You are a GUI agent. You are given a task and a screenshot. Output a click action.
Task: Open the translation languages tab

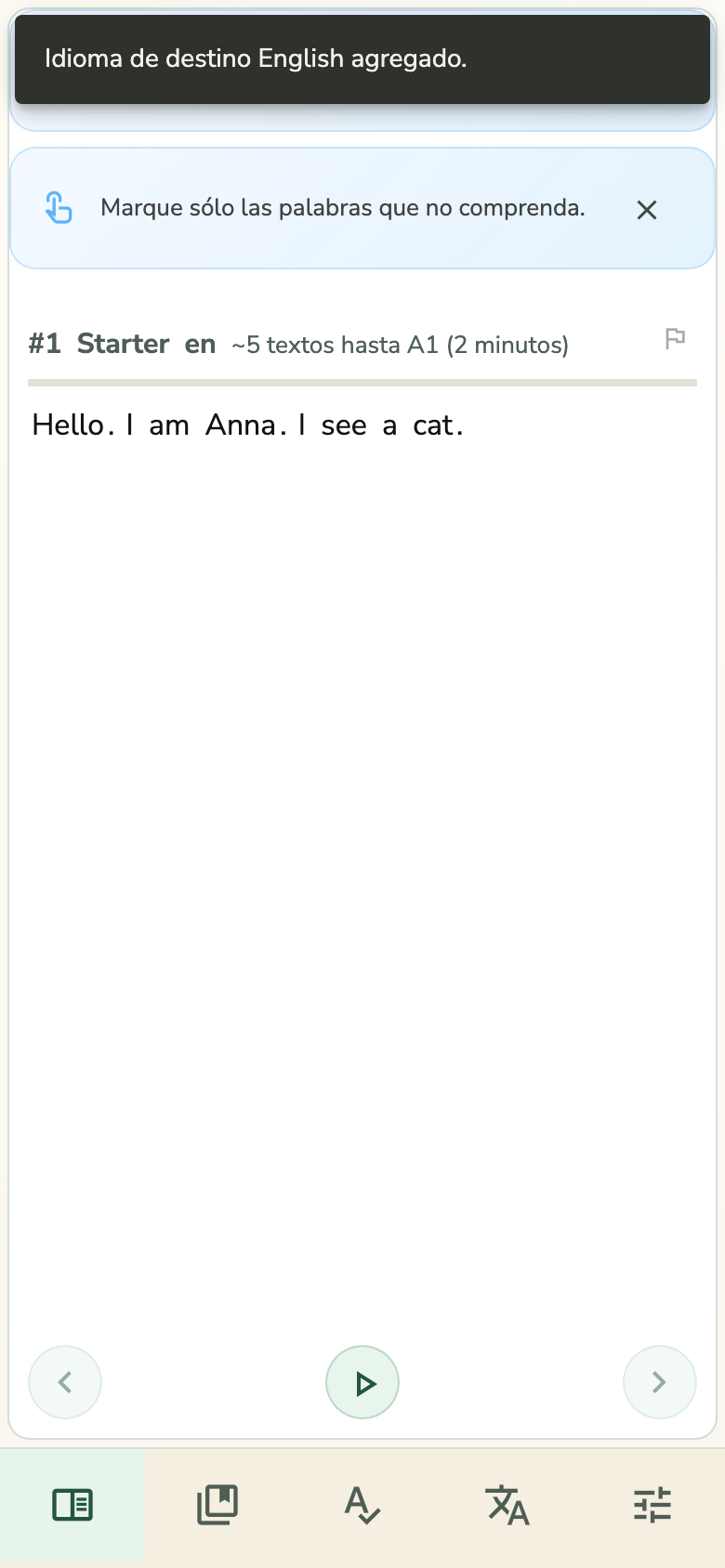[x=507, y=1505]
